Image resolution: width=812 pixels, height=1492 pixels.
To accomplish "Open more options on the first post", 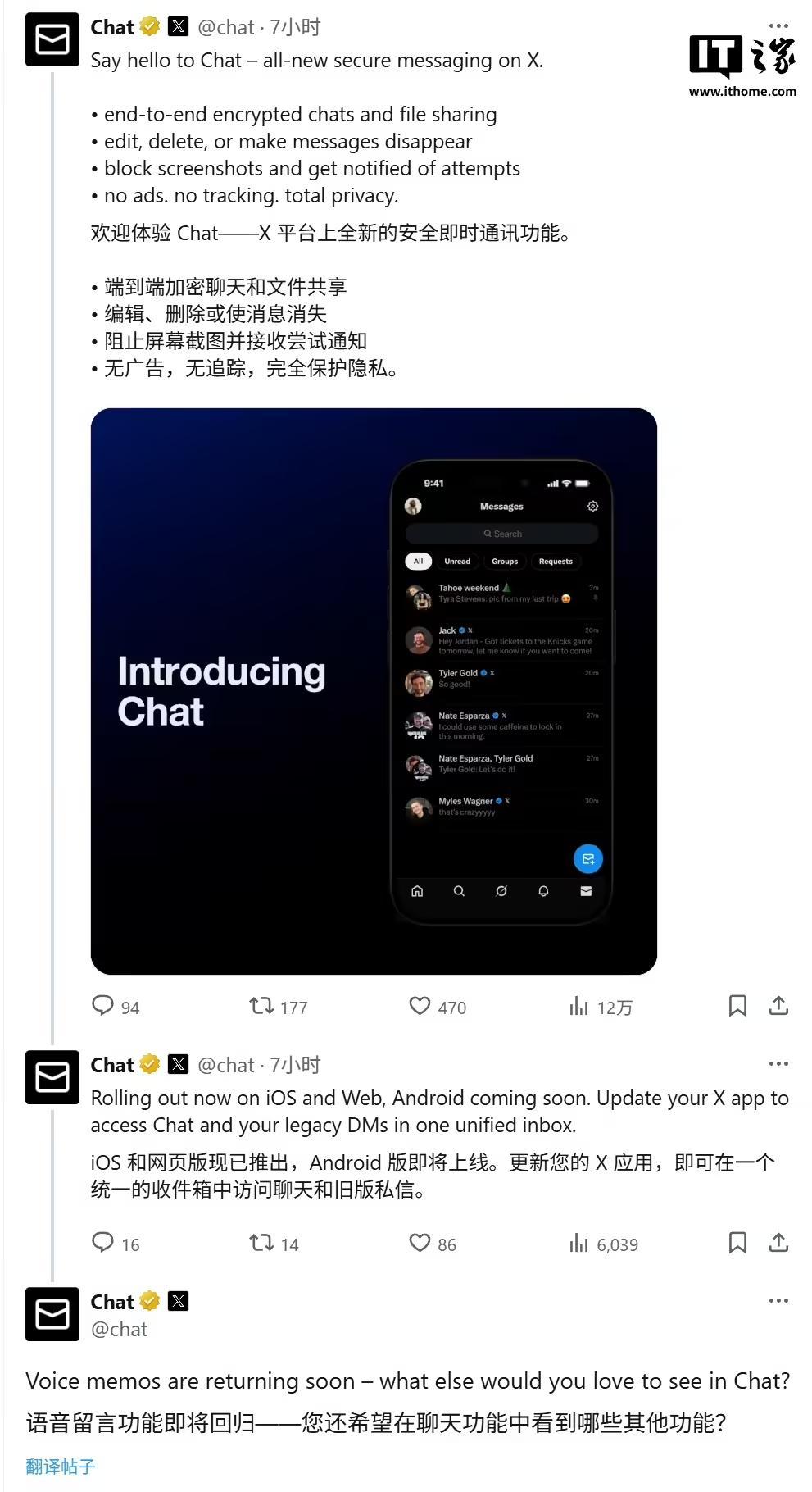I will [x=777, y=26].
